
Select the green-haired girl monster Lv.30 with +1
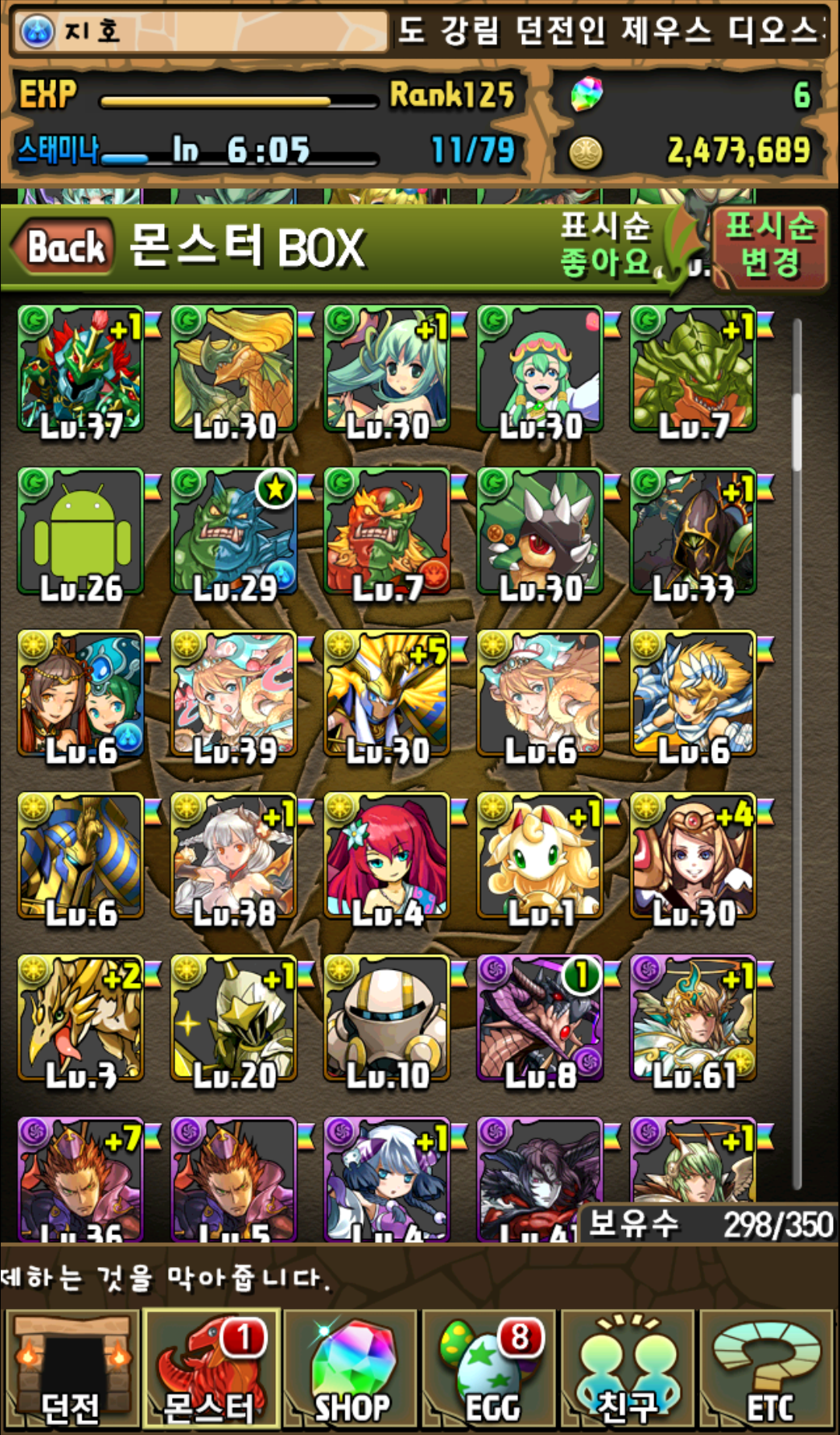click(387, 369)
